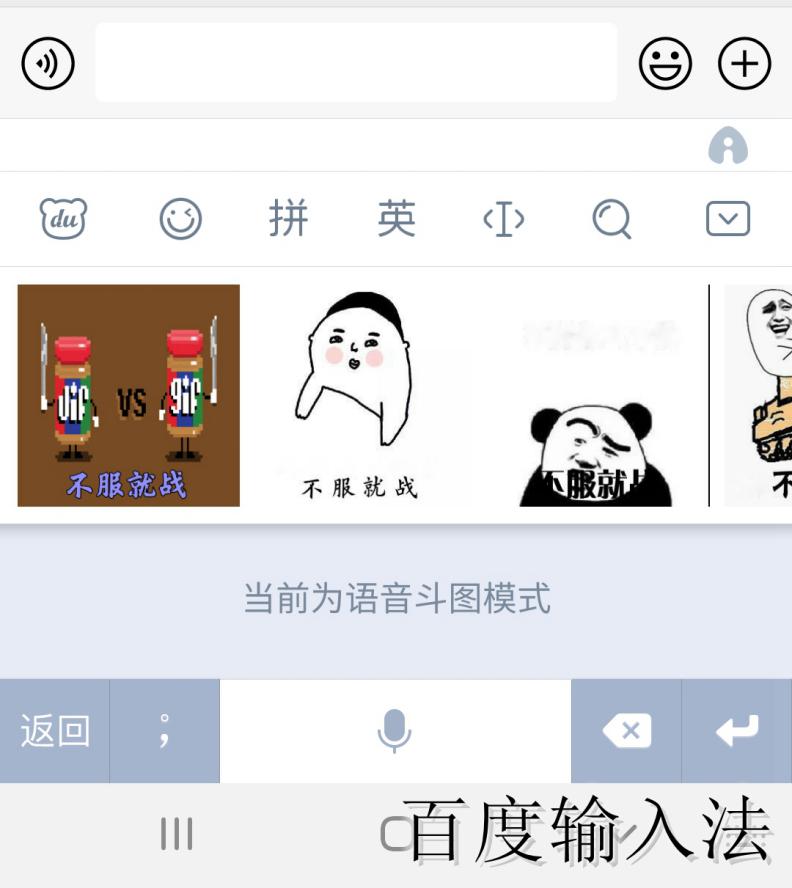Select the gif versus gif meme
The width and height of the screenshot is (792, 888).
click(127, 396)
